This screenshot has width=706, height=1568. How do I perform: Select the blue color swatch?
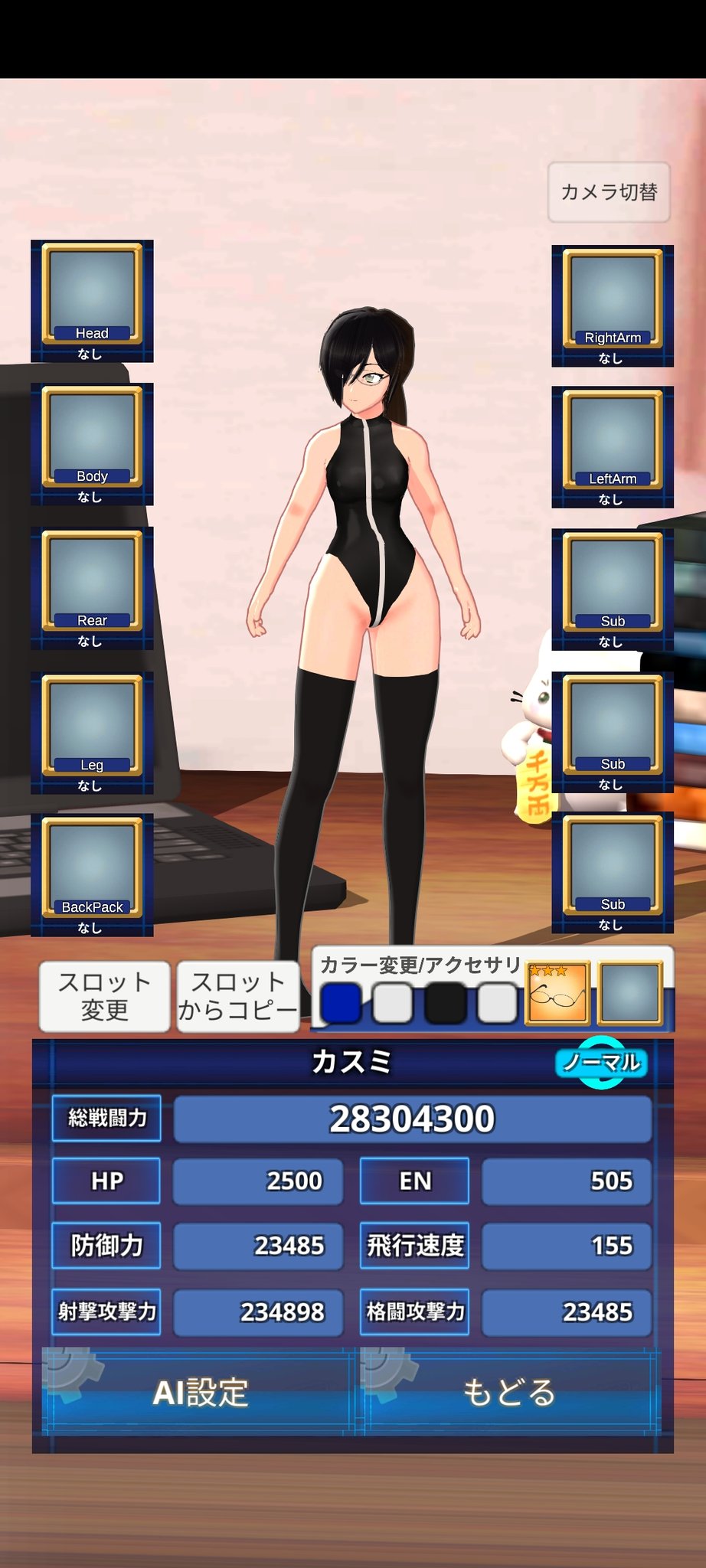click(x=341, y=1004)
